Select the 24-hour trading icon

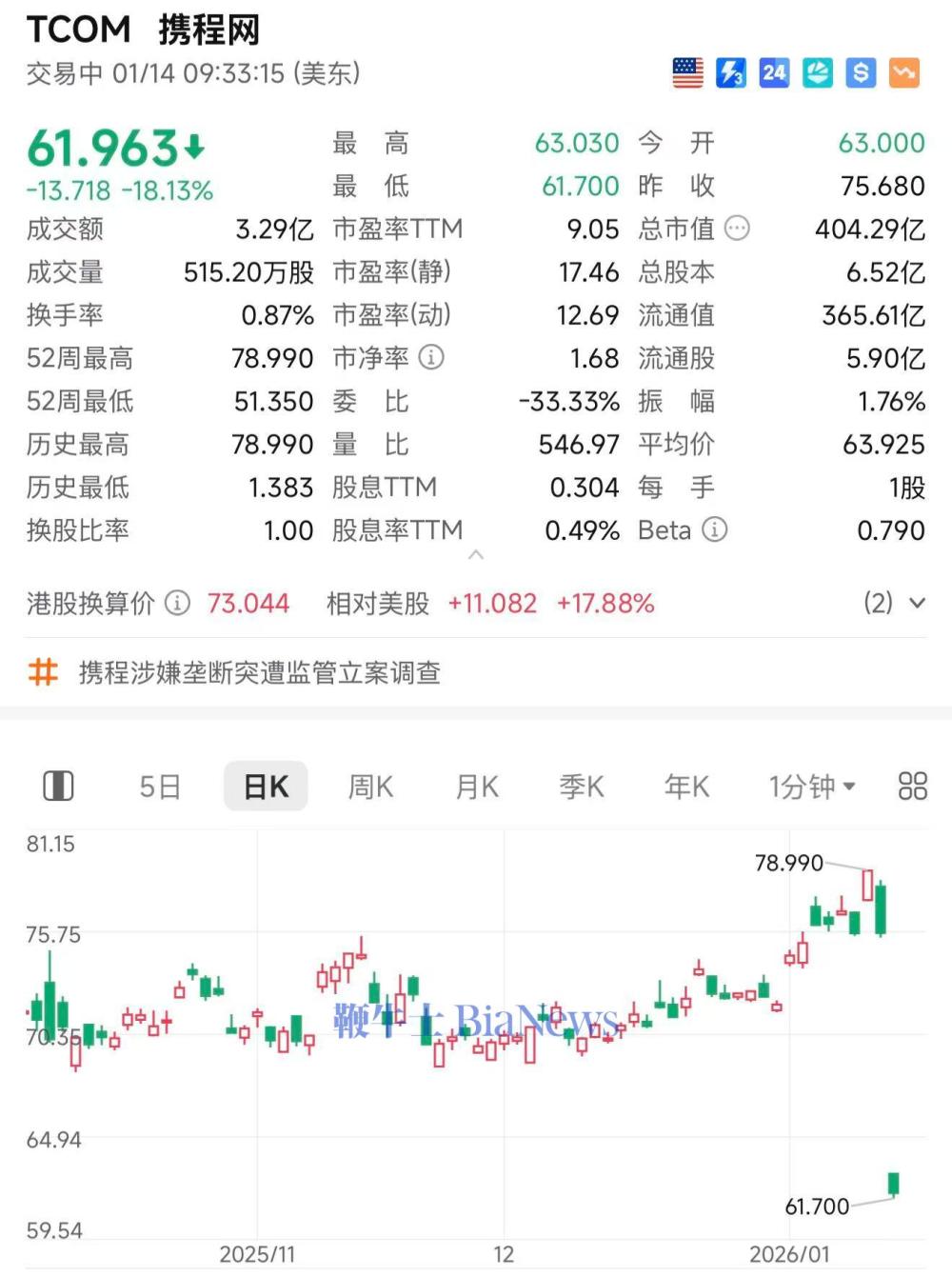pos(773,71)
